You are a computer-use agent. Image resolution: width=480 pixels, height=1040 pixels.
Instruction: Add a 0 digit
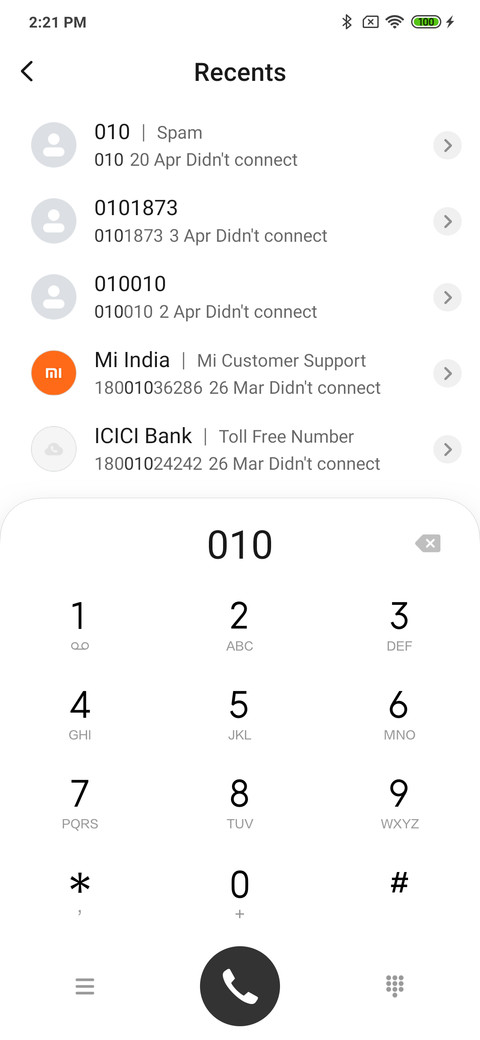coord(239,893)
